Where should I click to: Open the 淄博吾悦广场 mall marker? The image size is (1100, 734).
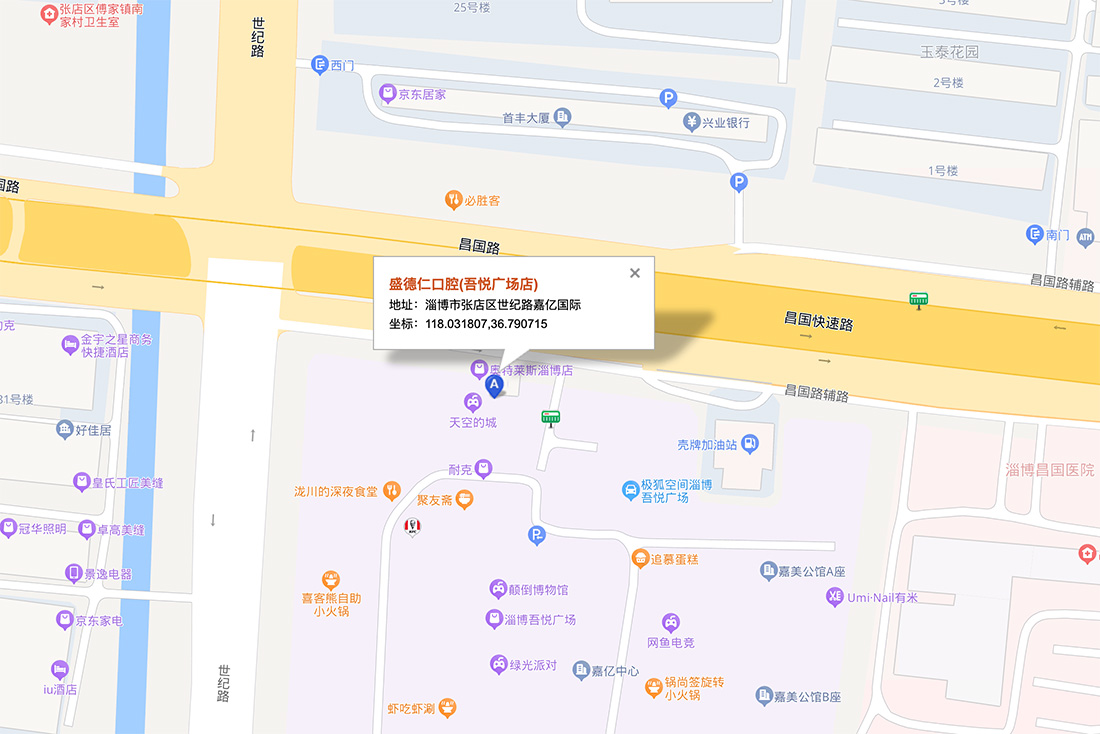click(x=493, y=619)
